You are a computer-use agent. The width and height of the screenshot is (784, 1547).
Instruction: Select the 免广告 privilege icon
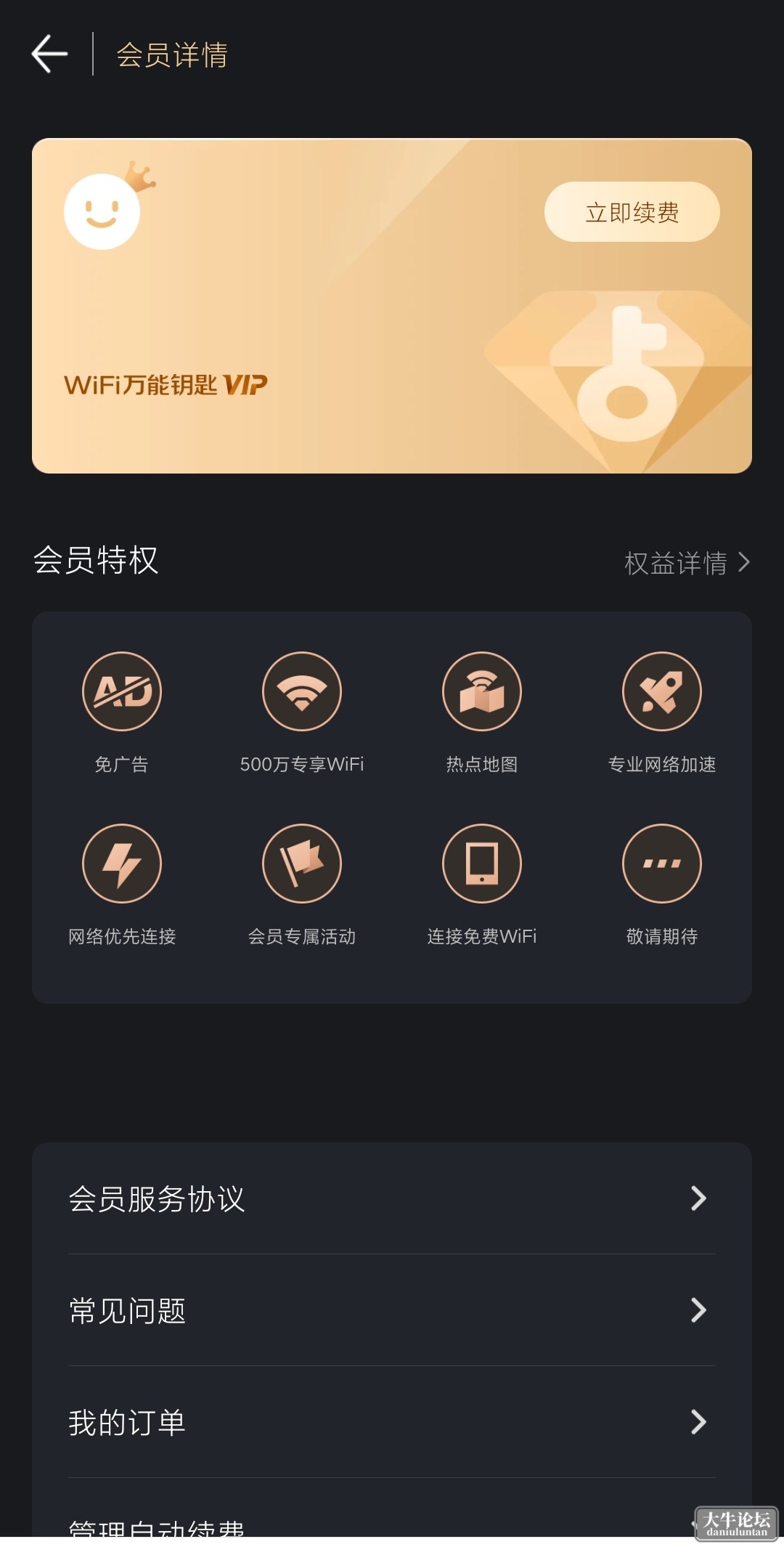coord(122,691)
